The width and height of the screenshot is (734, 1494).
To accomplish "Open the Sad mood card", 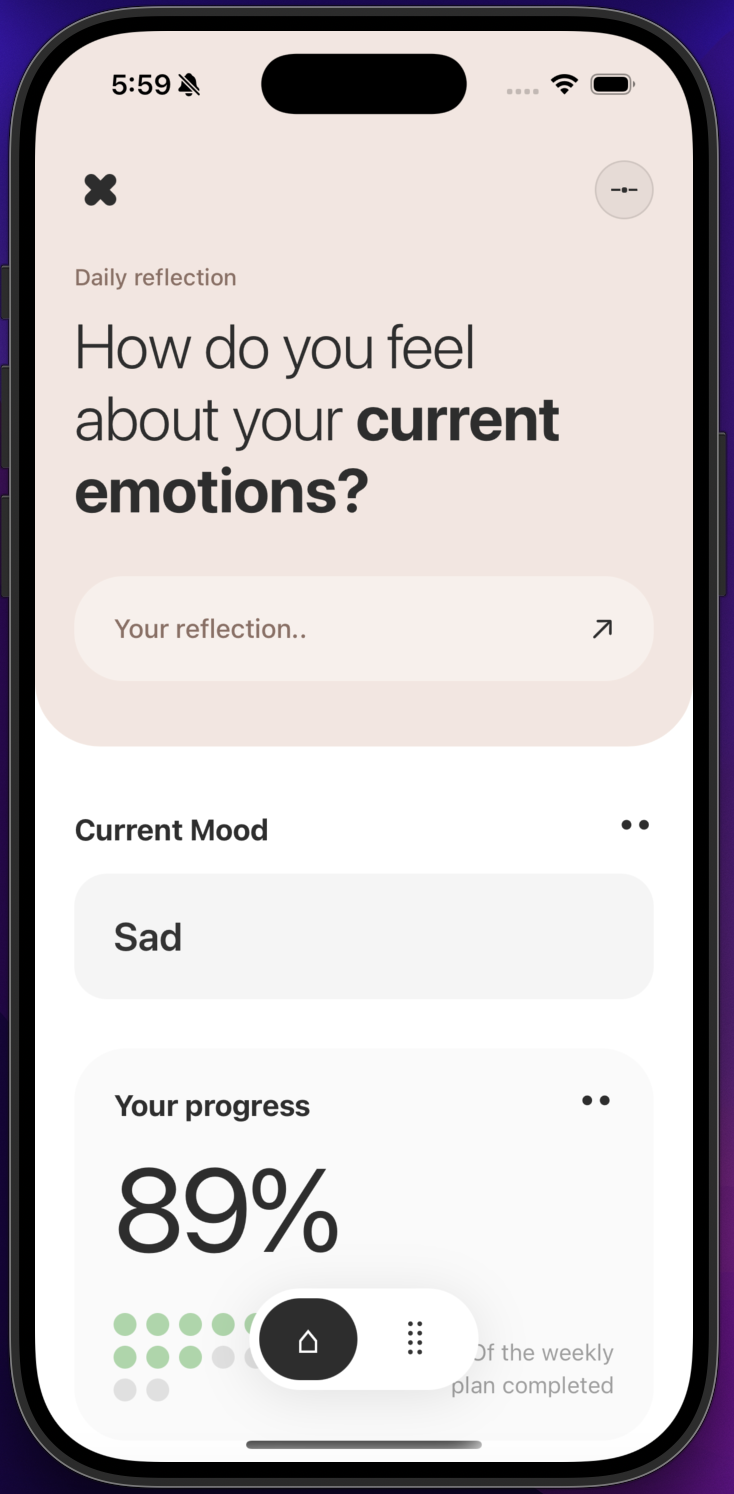I will [x=364, y=937].
